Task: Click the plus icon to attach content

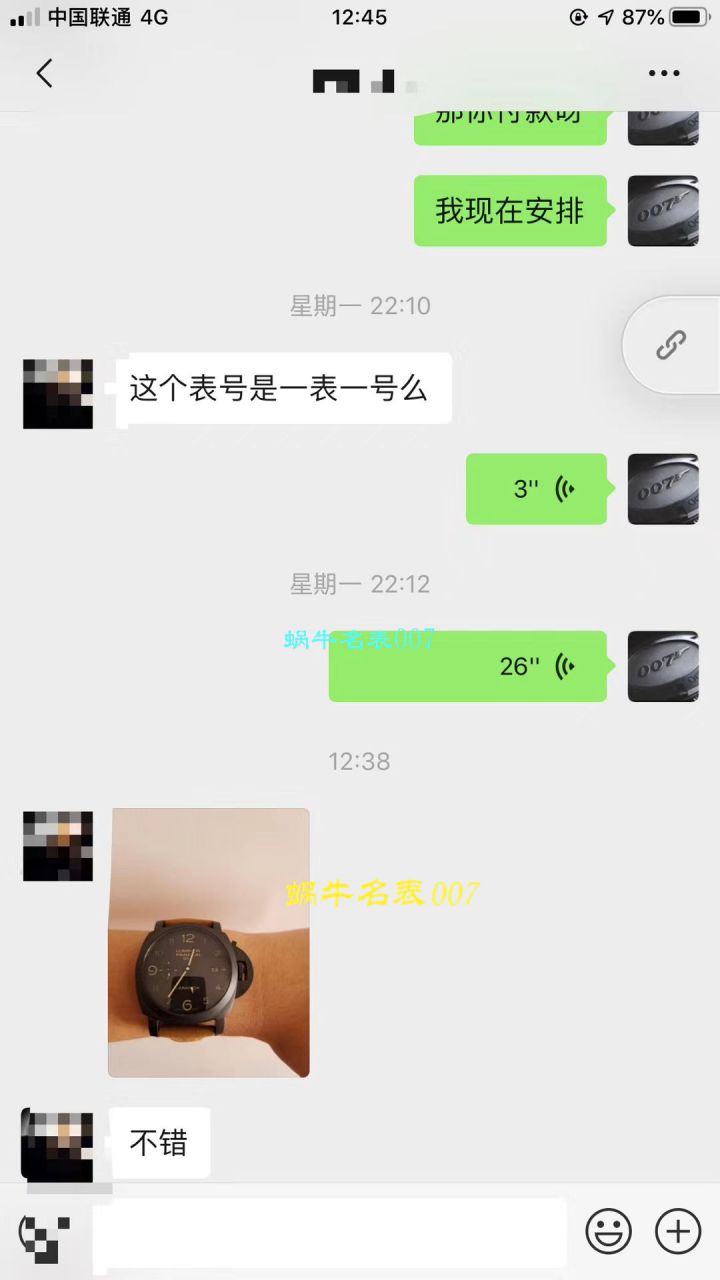Action: click(x=678, y=1231)
